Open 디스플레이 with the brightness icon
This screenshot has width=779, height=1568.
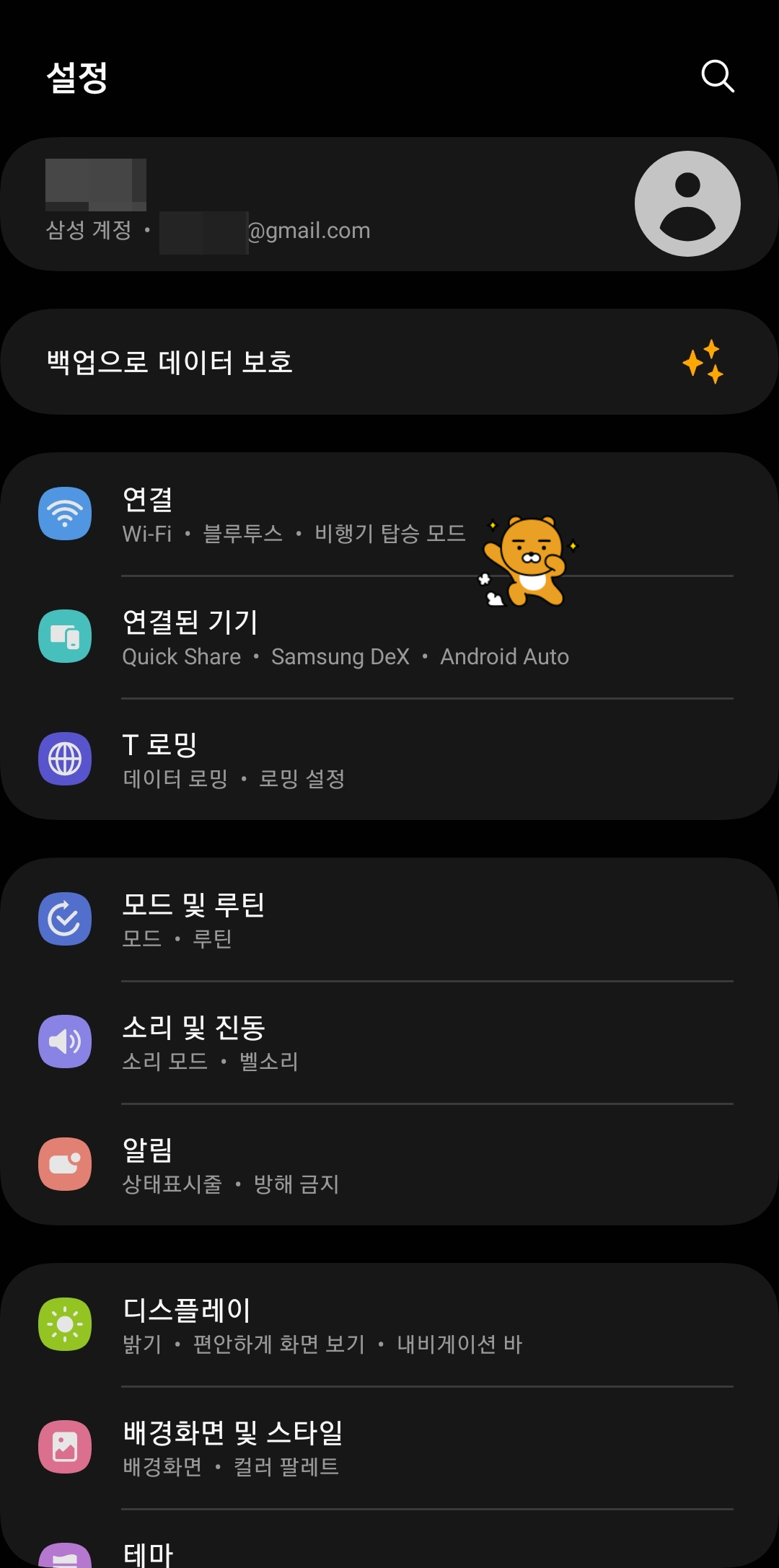coord(65,1324)
